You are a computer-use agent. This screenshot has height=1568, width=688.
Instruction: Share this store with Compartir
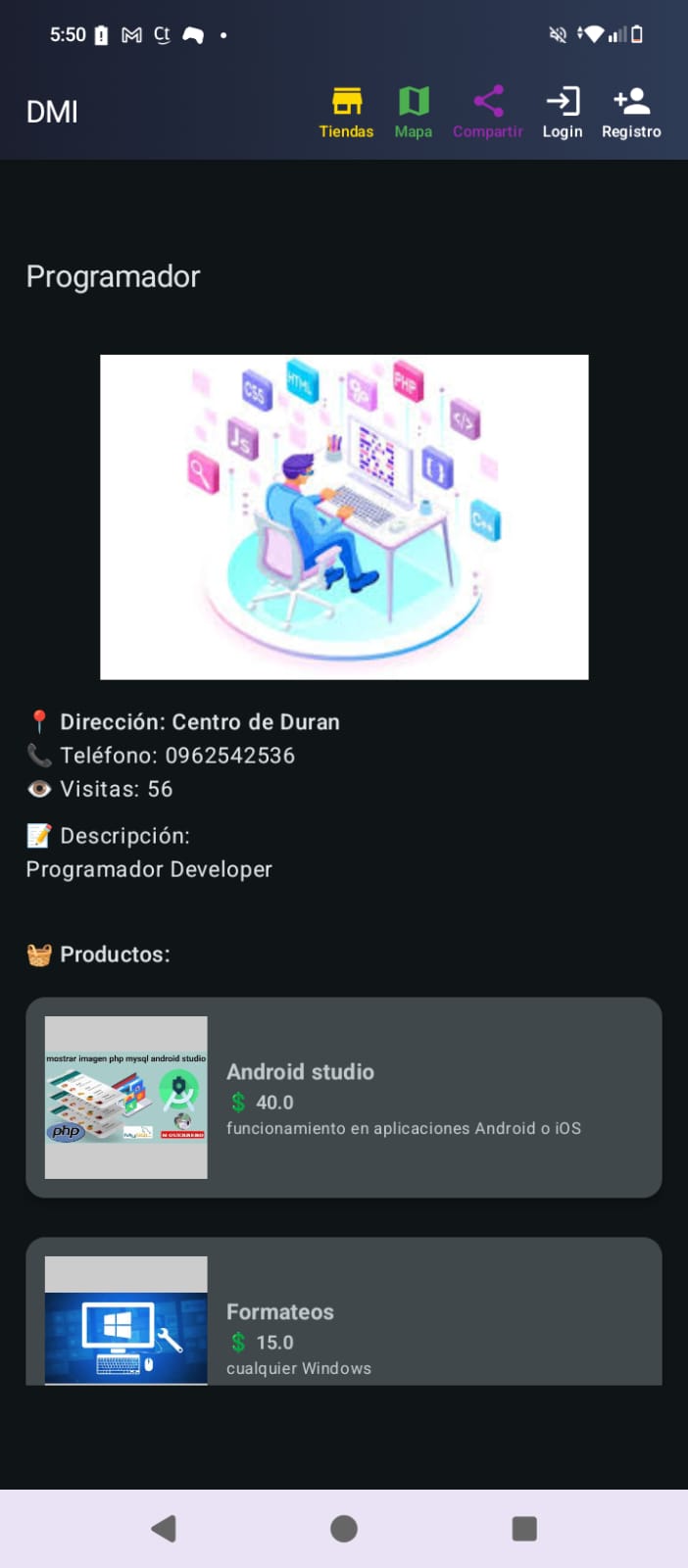coord(487,113)
